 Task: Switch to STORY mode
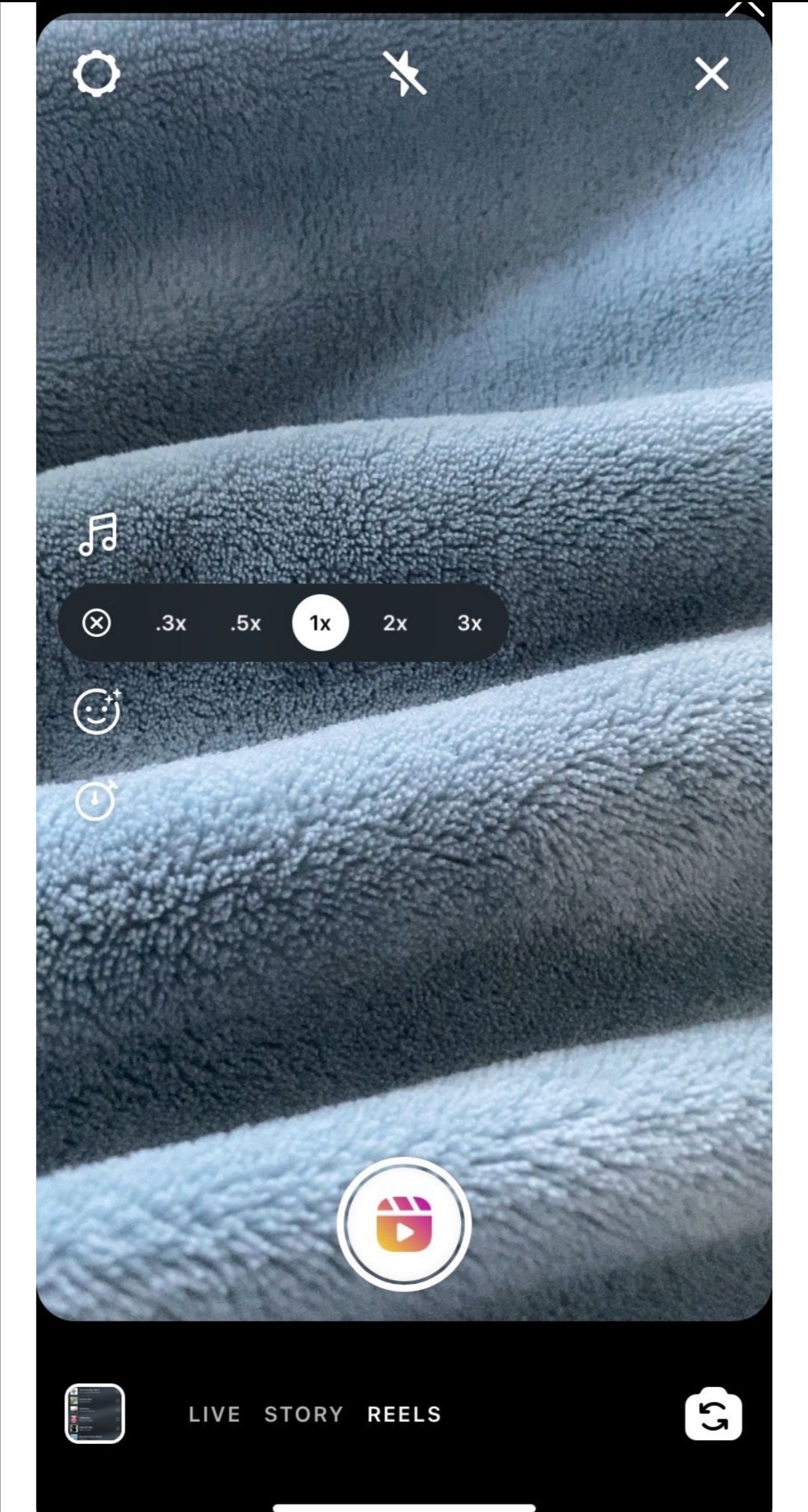(303, 1414)
